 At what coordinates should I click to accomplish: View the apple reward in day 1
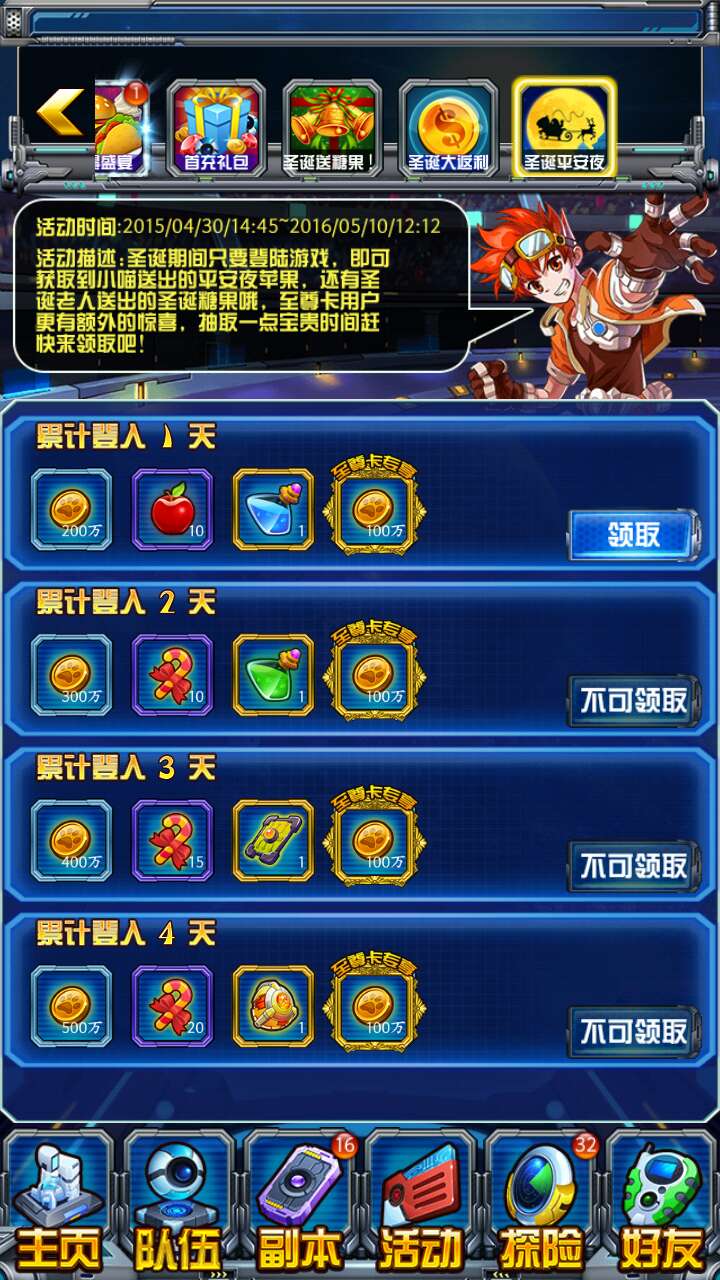click(x=172, y=510)
